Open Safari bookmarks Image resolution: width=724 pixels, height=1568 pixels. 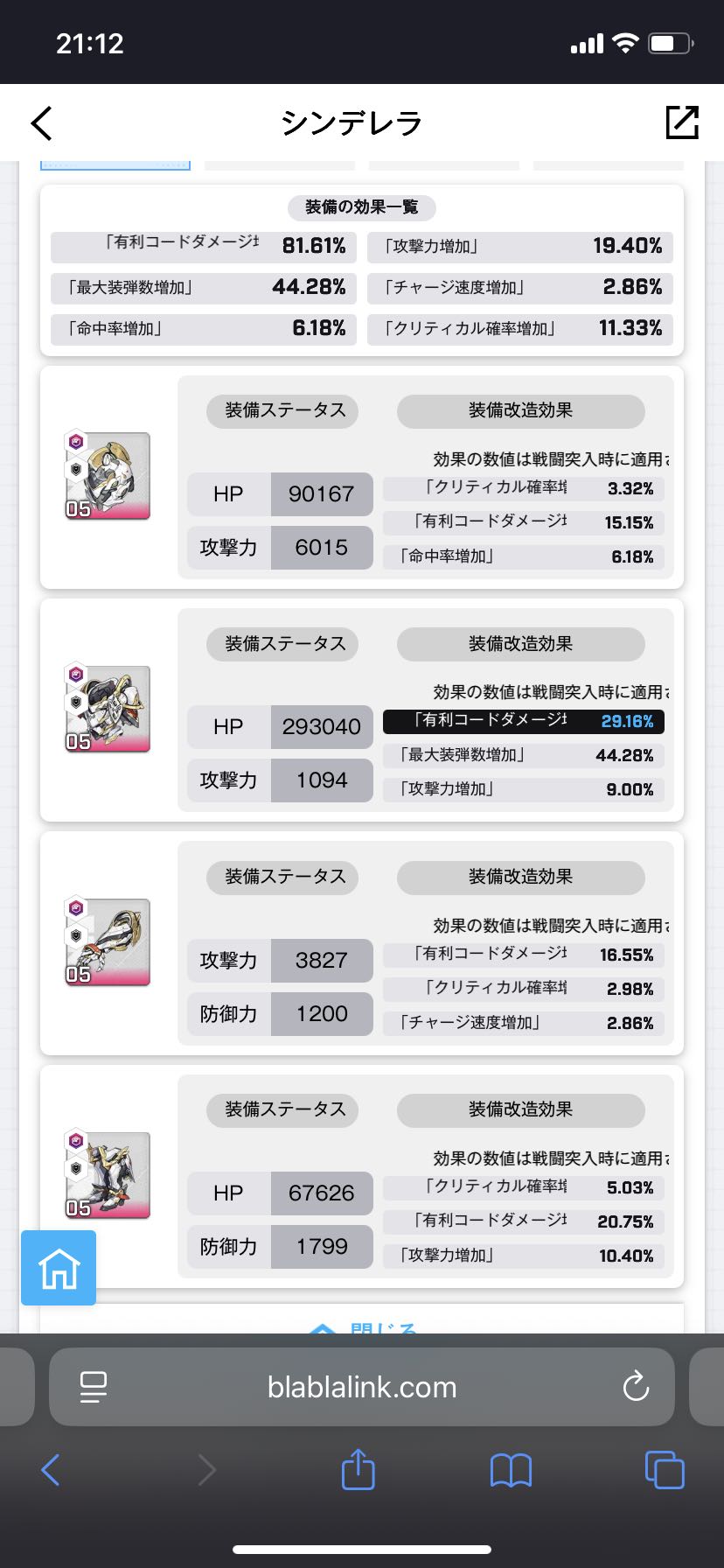click(512, 1471)
